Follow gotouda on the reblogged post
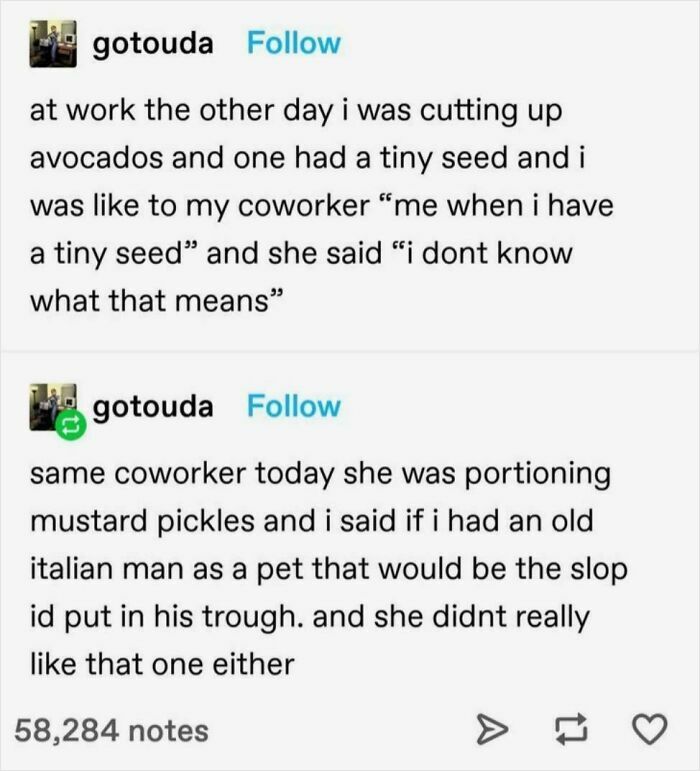This screenshot has width=700, height=771. pos(293,407)
